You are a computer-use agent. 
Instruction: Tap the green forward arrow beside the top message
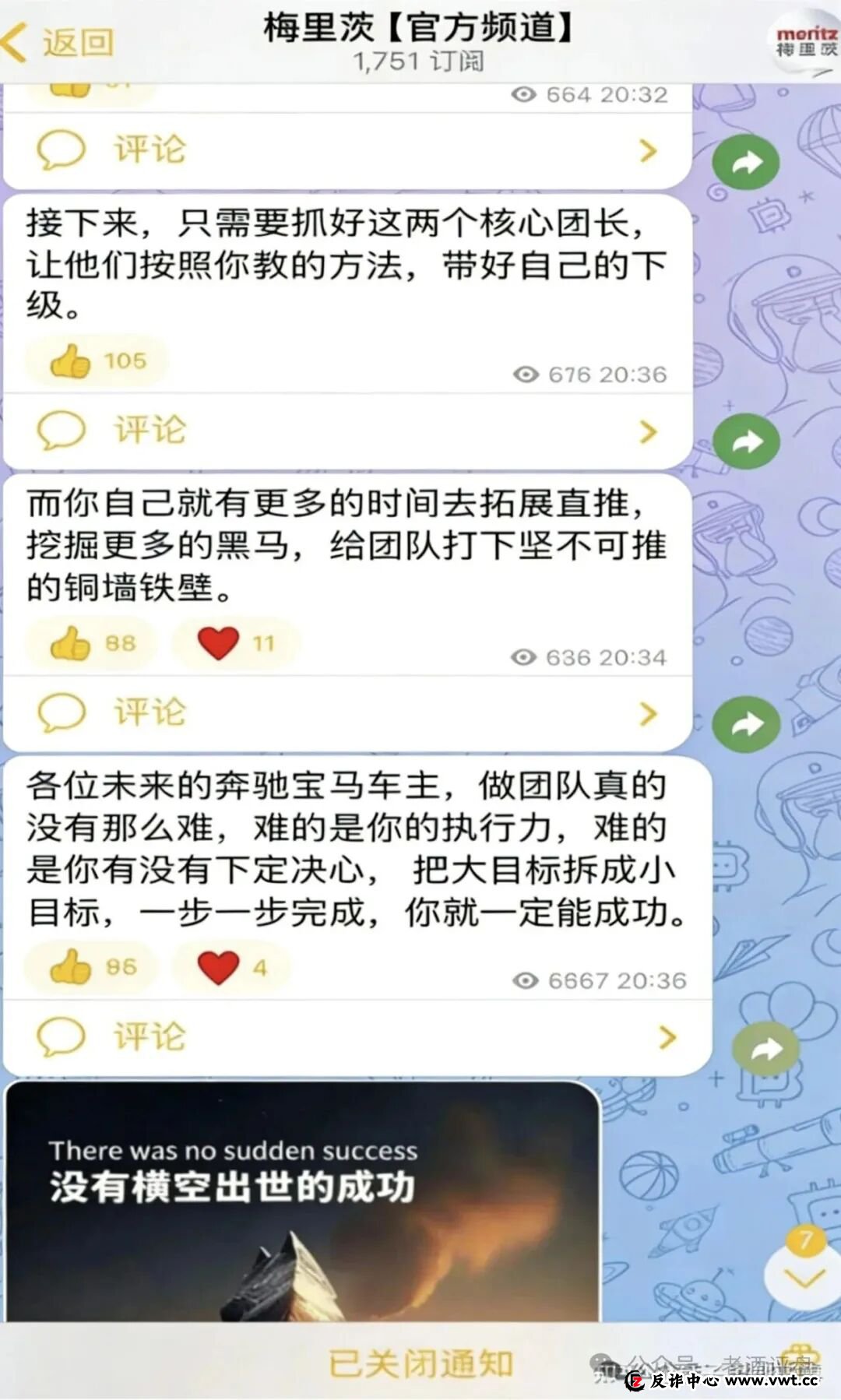pyautogui.click(x=745, y=163)
